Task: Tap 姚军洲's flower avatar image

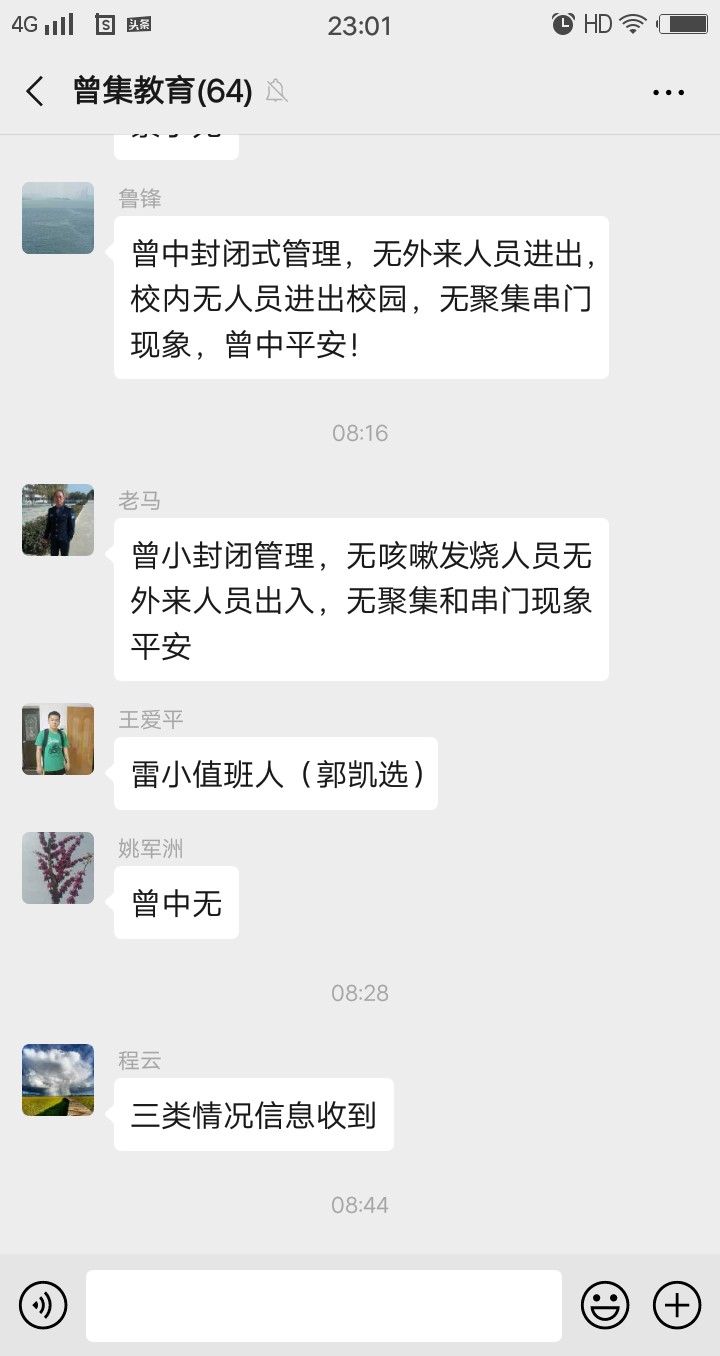Action: pyautogui.click(x=57, y=868)
